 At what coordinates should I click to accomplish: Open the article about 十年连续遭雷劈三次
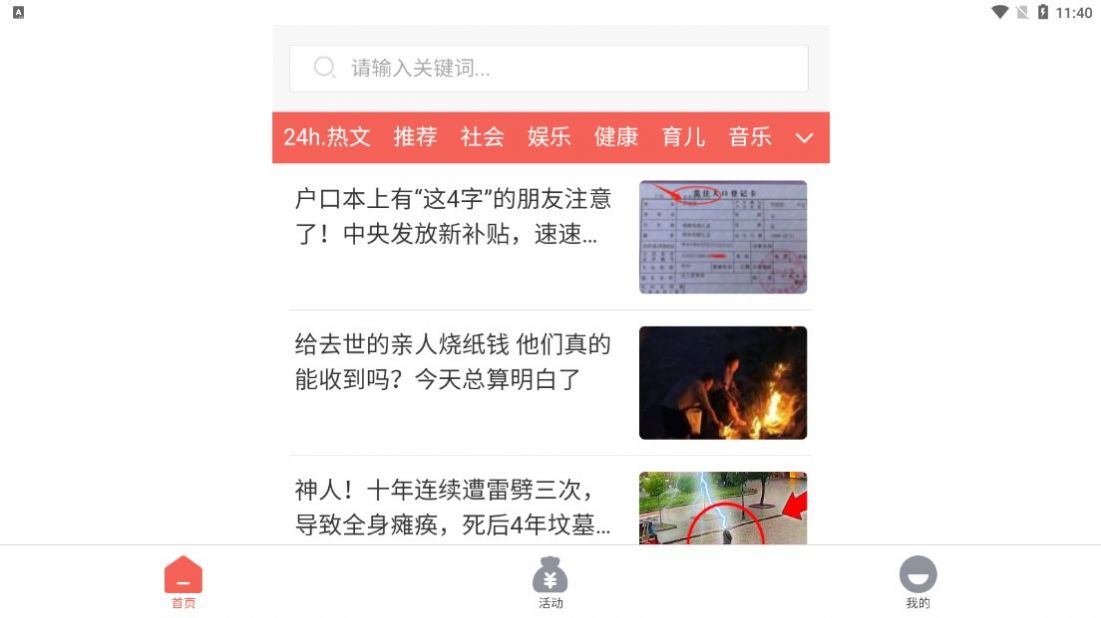coord(455,507)
